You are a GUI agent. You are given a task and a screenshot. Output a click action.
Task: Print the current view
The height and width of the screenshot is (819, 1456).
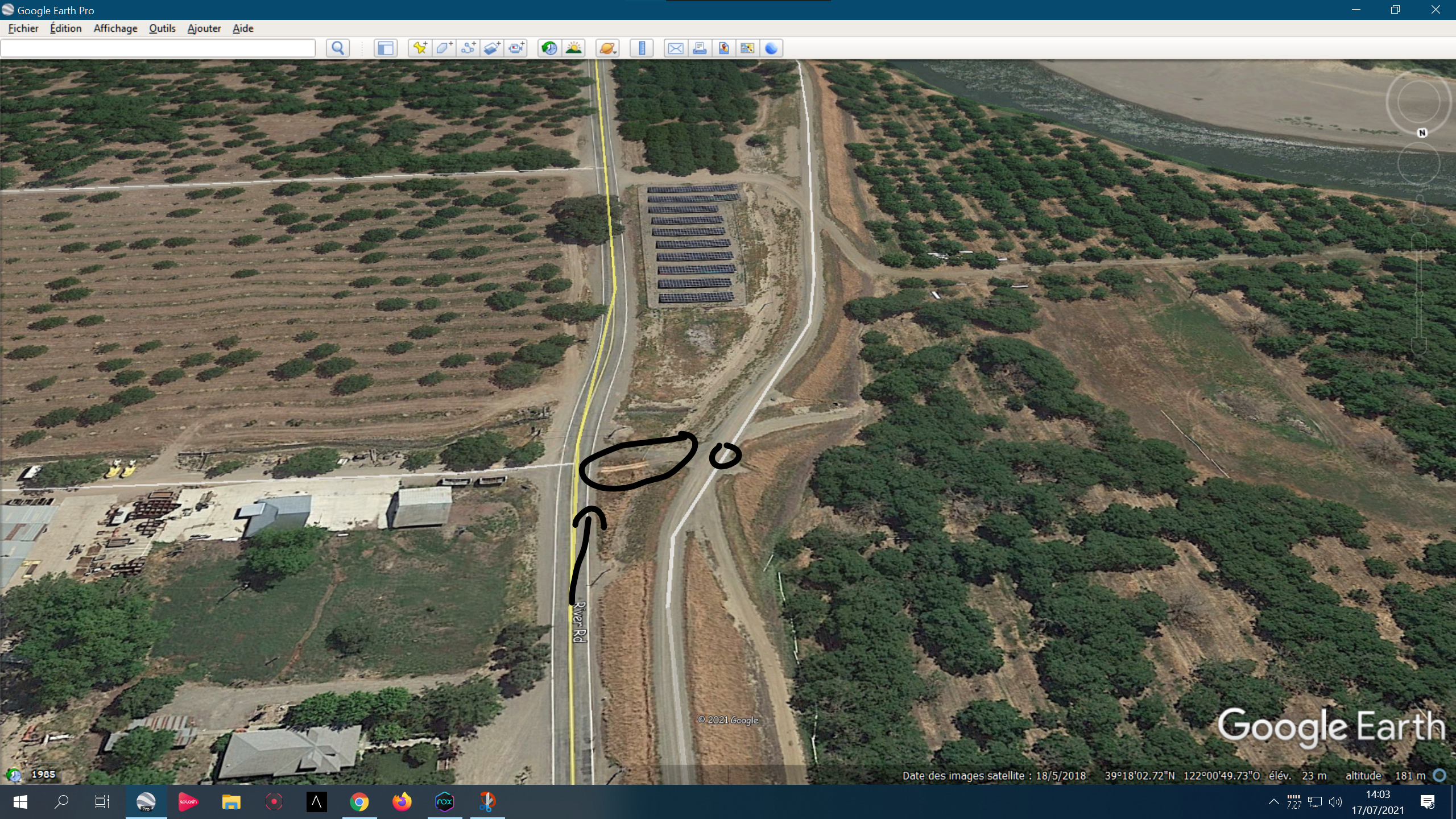pos(700,48)
